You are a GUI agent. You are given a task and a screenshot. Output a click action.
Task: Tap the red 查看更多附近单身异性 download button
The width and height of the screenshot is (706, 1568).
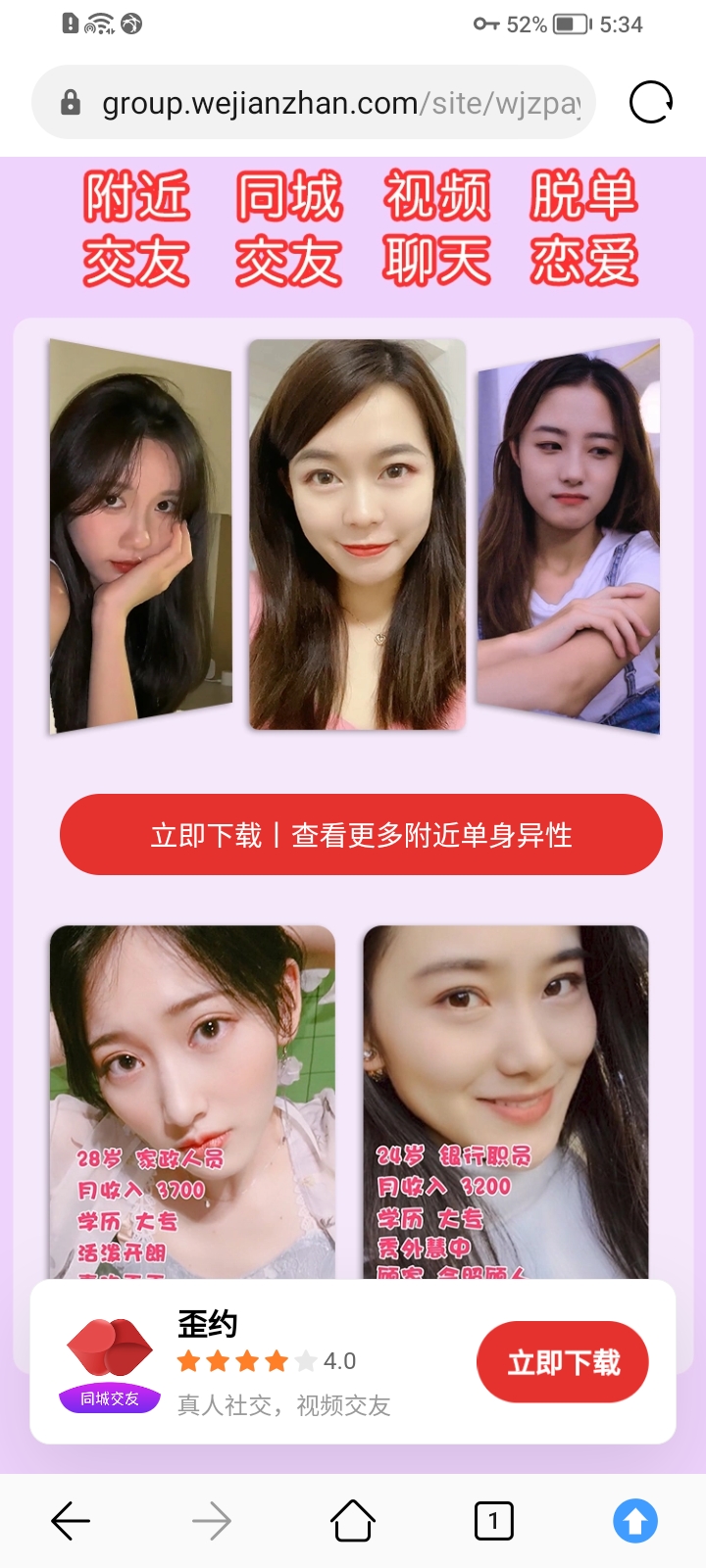pyautogui.click(x=361, y=835)
